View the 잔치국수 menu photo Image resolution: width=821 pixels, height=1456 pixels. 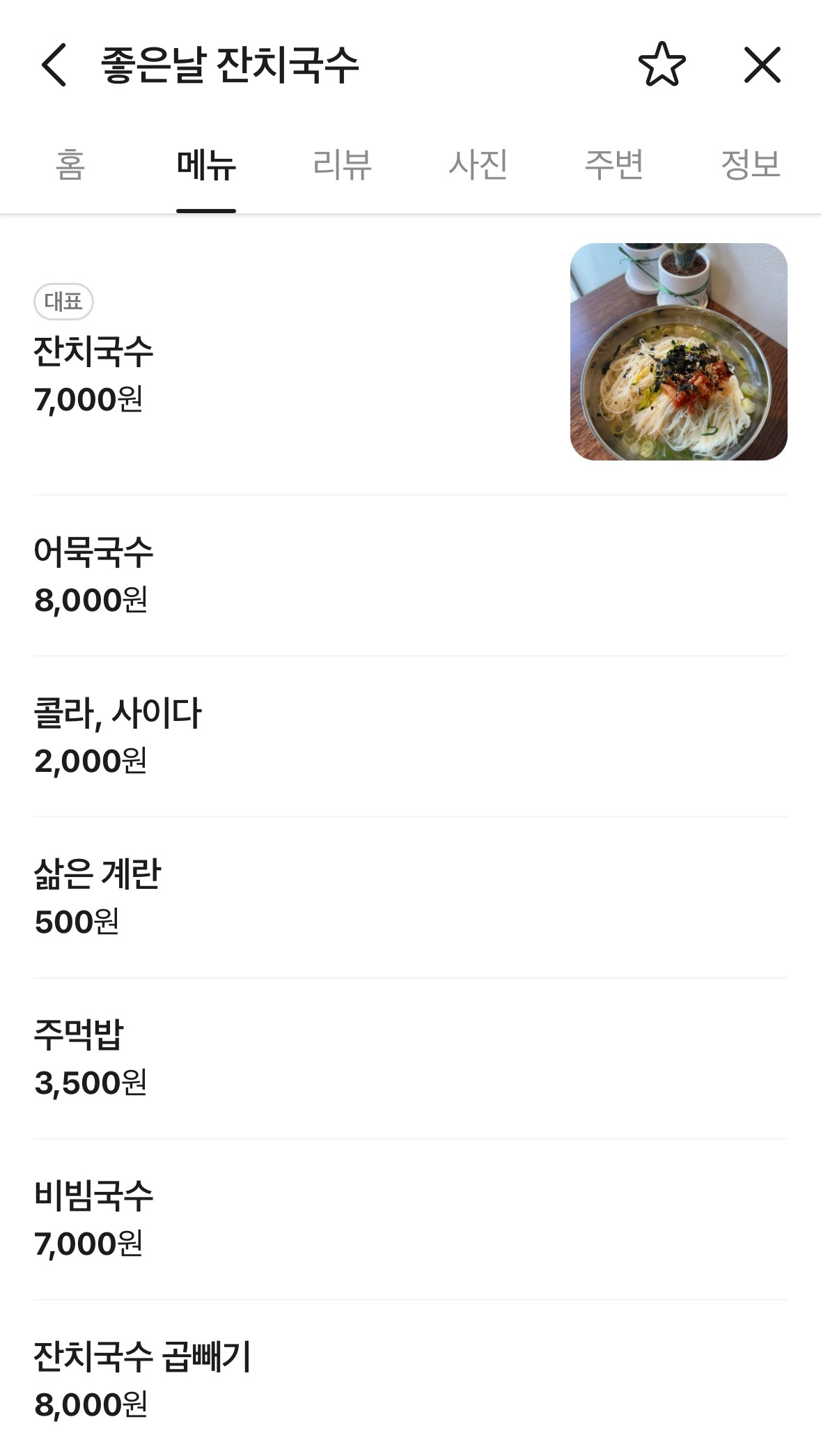[x=678, y=352]
